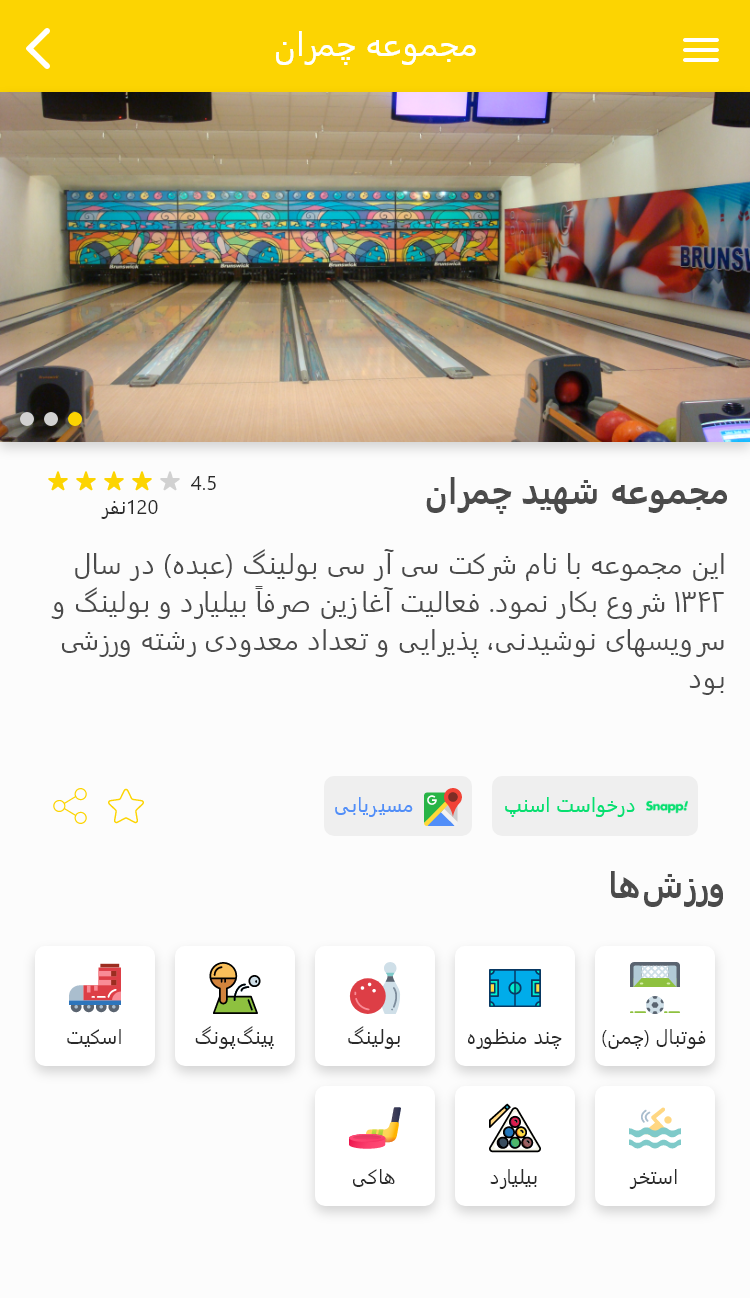Open the اسکیت (skate) card
This screenshot has width=750, height=1298.
pyautogui.click(x=95, y=1006)
